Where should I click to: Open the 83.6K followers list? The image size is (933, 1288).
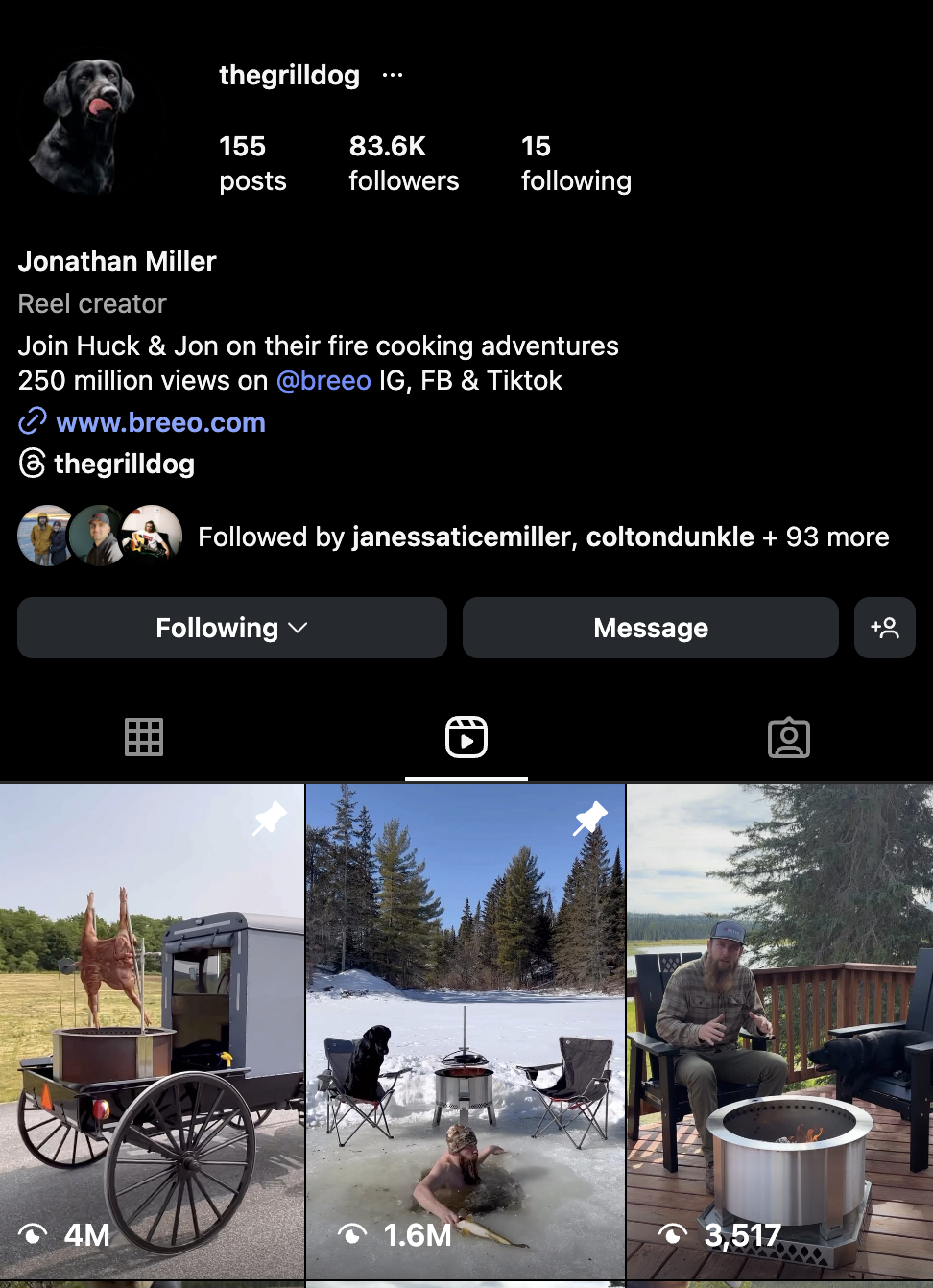[403, 163]
